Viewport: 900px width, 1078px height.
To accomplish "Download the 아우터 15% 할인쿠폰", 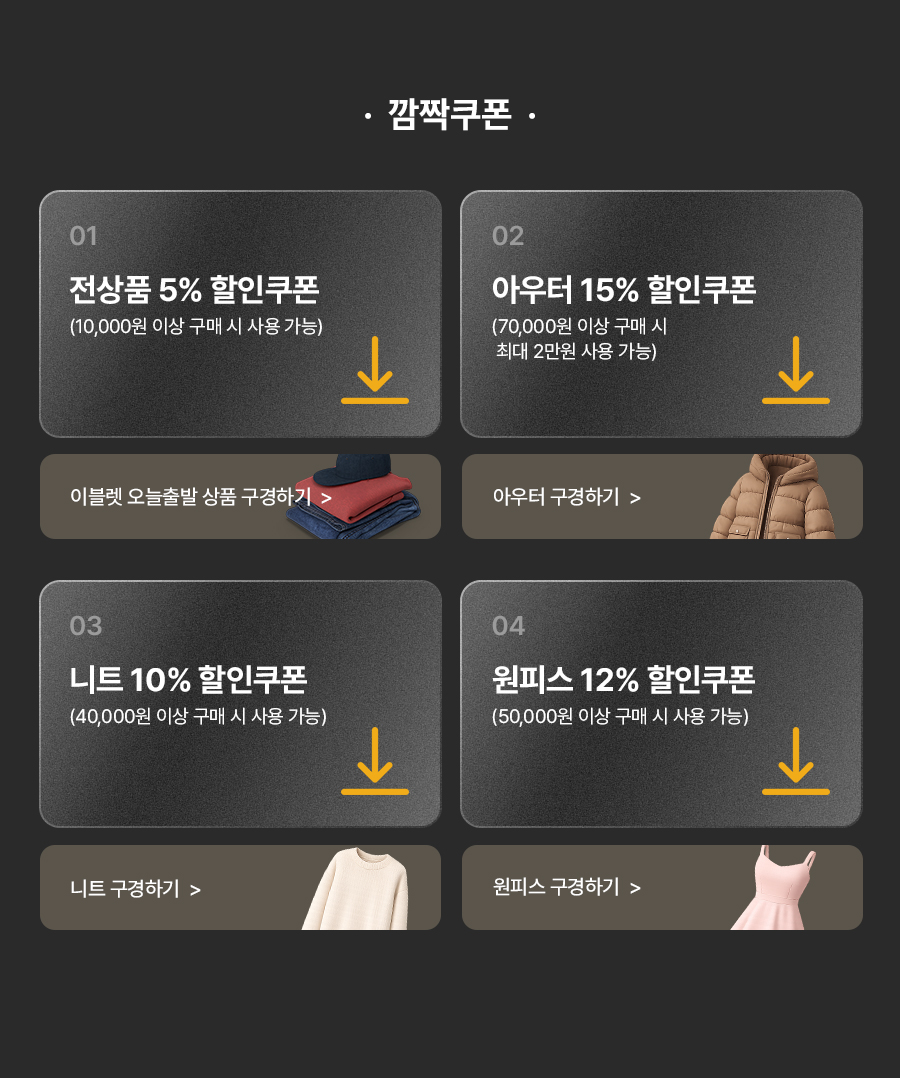I will coord(796,370).
